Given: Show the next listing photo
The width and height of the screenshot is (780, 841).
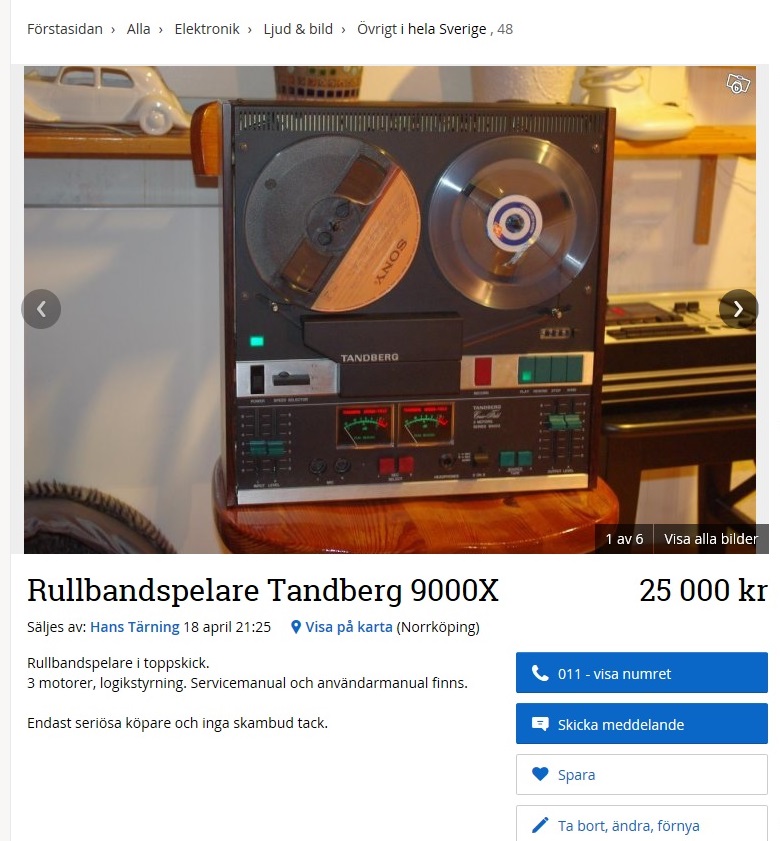Looking at the screenshot, I should 738,309.
